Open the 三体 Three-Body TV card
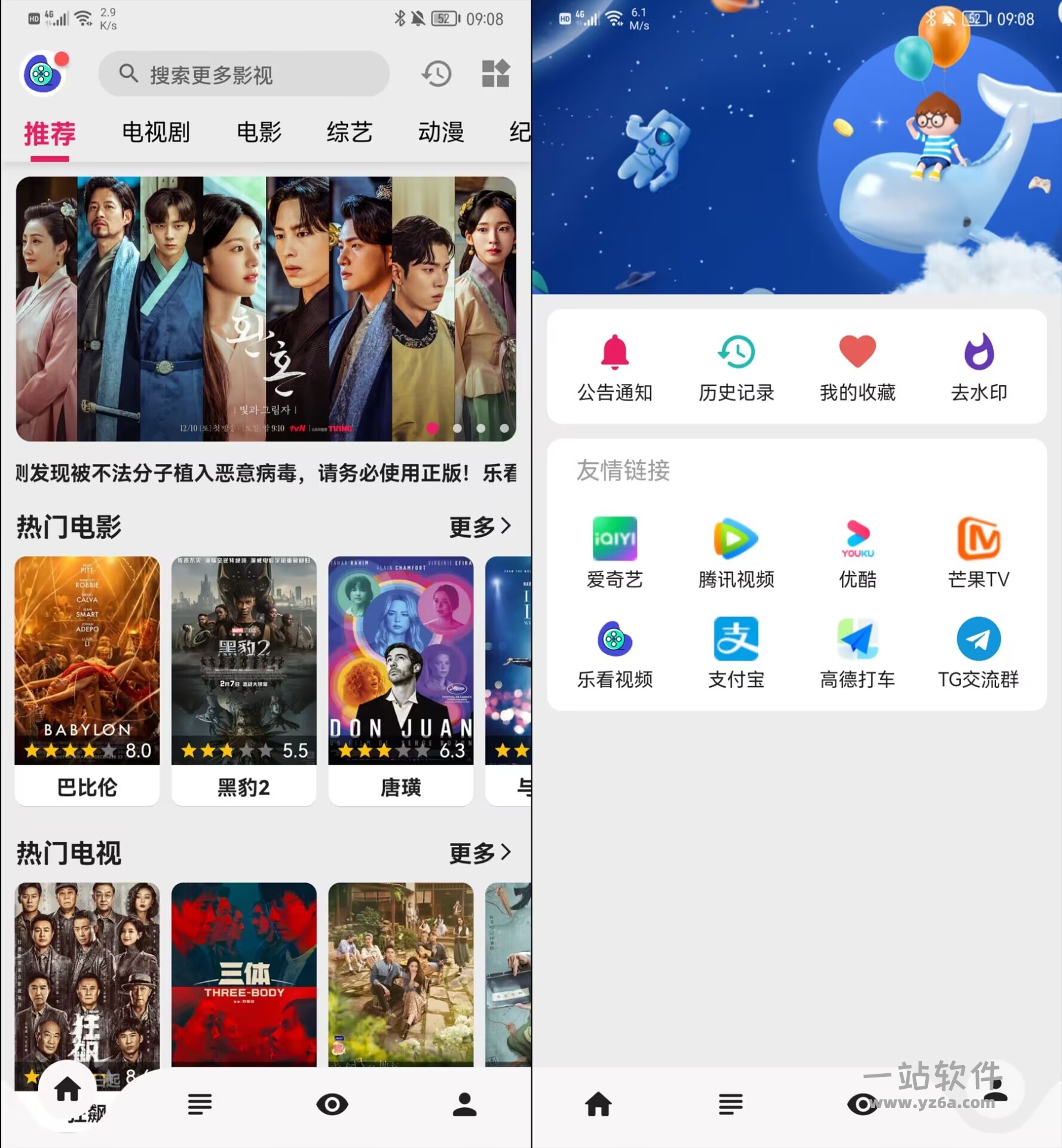 (244, 975)
